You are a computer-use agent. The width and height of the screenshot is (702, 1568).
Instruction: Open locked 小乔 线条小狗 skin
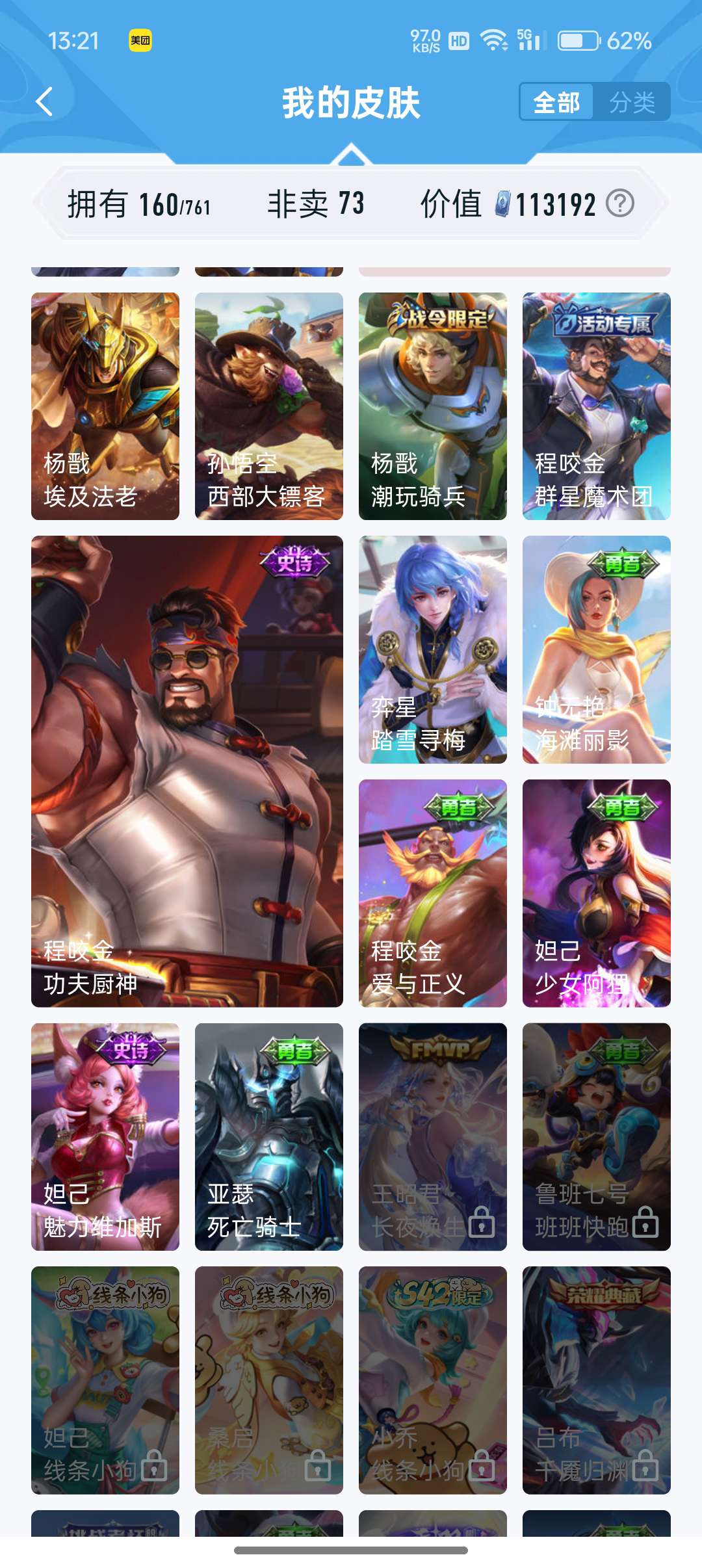[433, 1379]
